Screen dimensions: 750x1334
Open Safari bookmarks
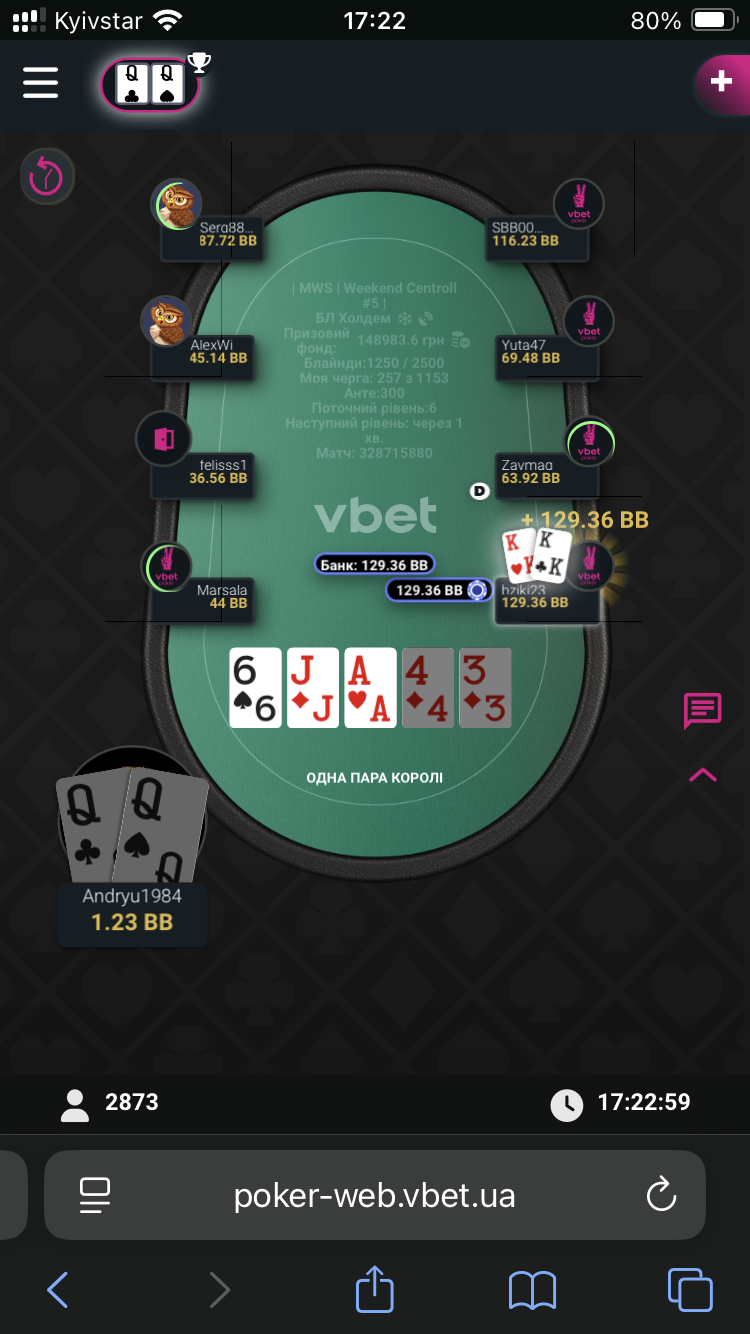coord(532,1290)
